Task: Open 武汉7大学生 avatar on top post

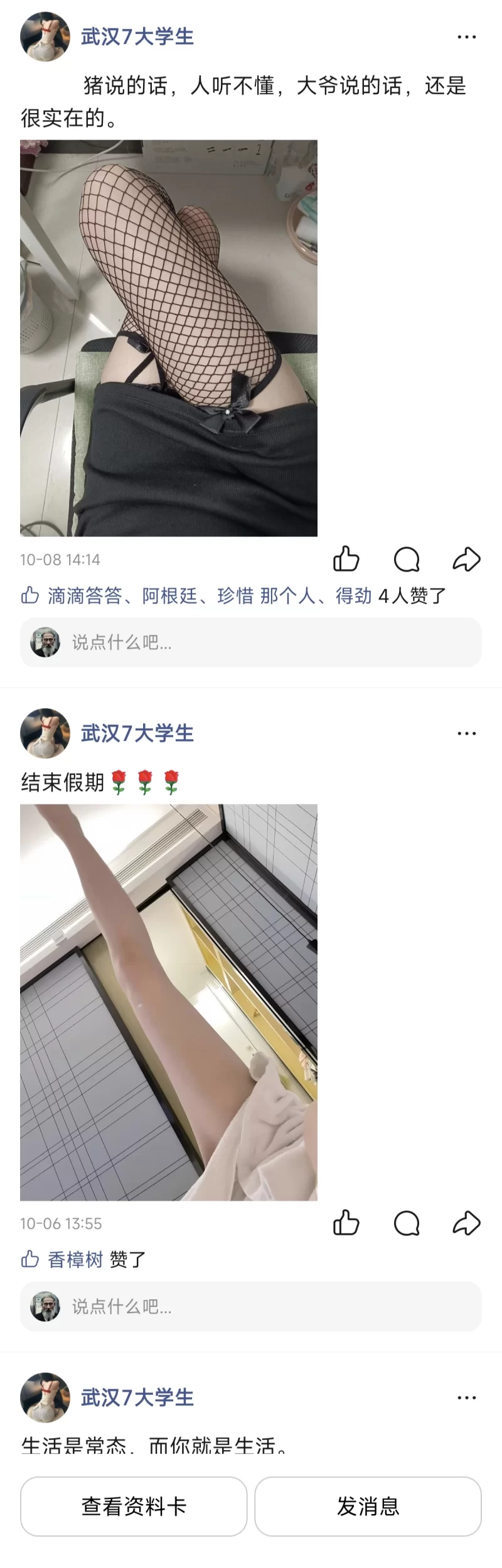Action: (45, 36)
